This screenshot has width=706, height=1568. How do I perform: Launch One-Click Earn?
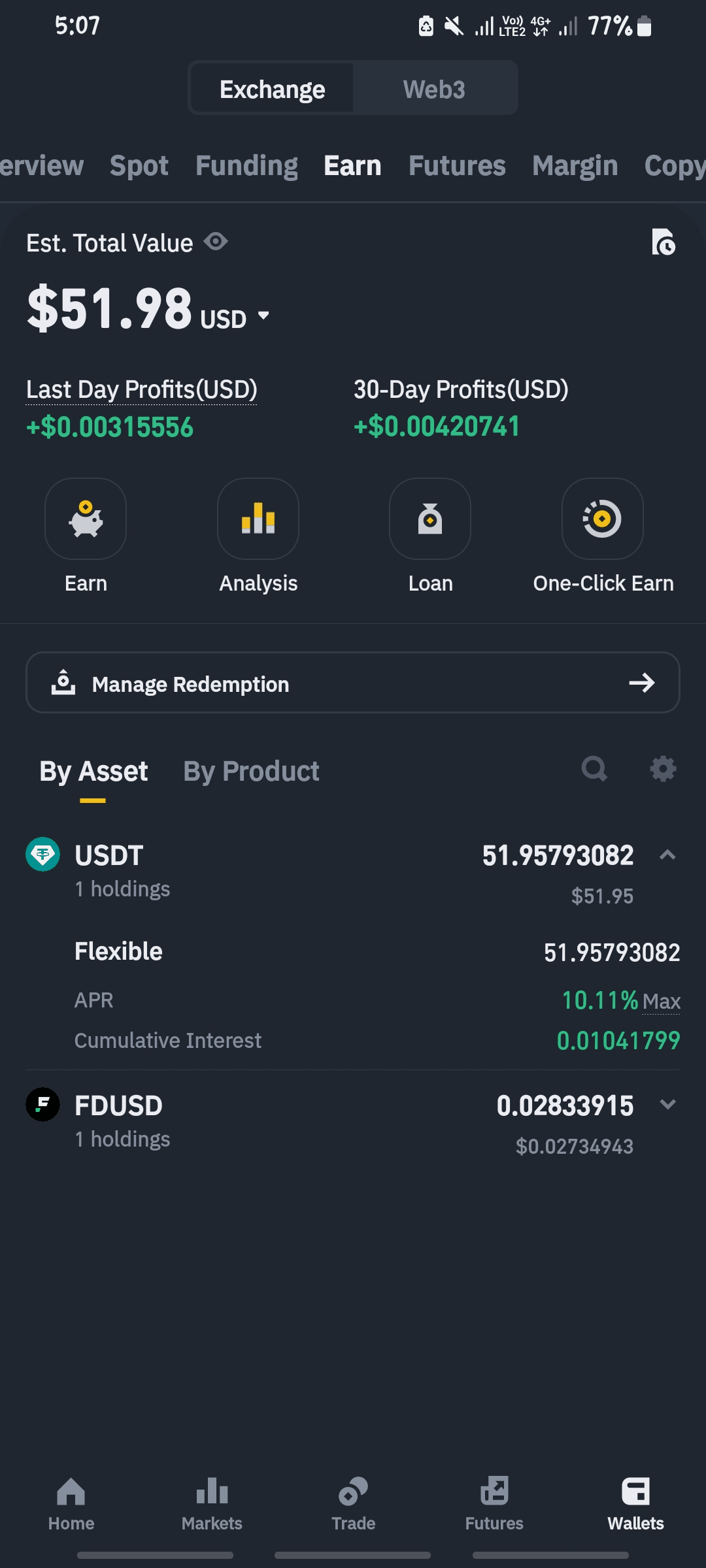point(603,519)
